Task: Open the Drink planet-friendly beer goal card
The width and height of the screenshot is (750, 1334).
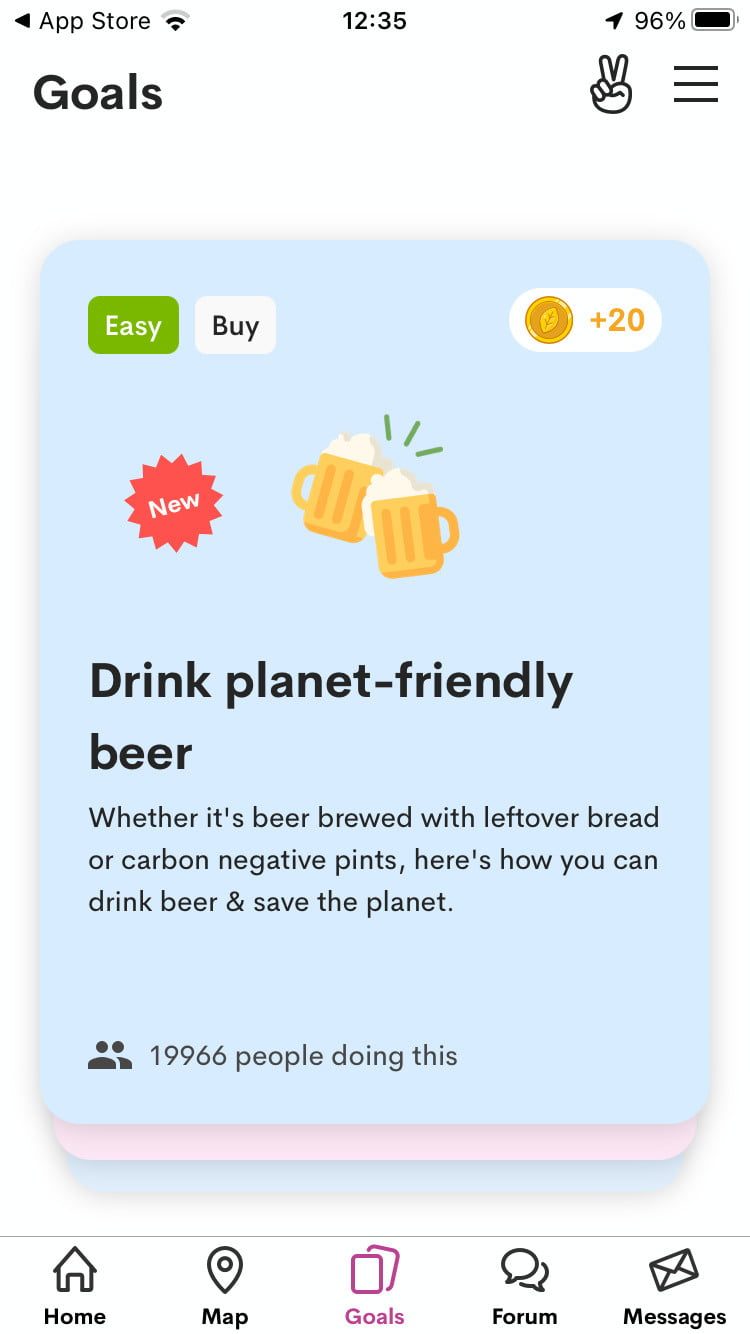Action: 375,680
